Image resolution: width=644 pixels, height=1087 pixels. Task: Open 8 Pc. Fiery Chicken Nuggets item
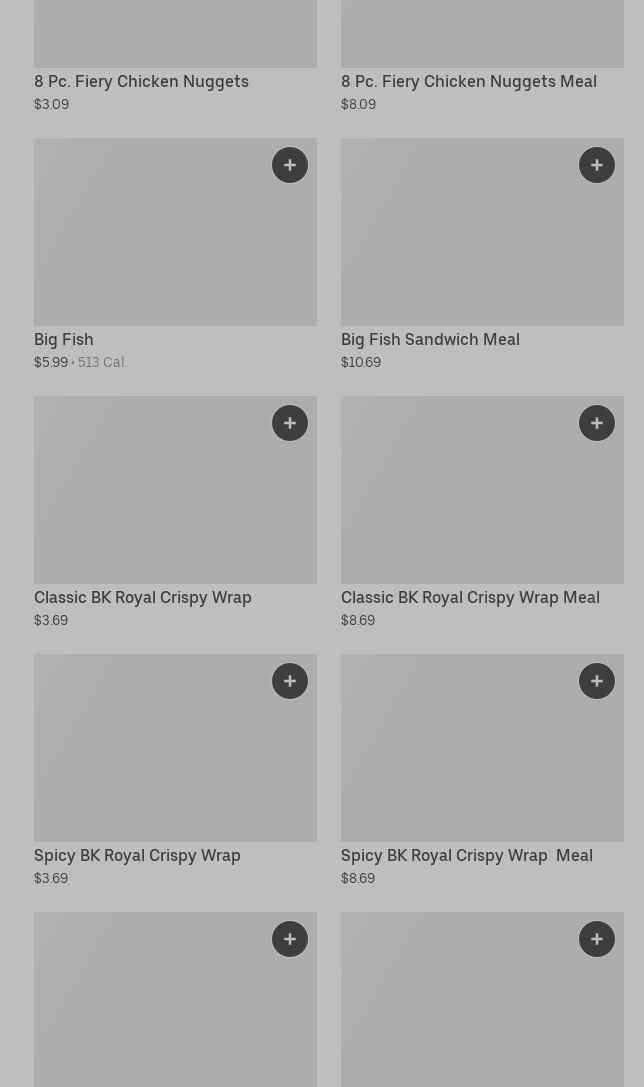click(141, 81)
